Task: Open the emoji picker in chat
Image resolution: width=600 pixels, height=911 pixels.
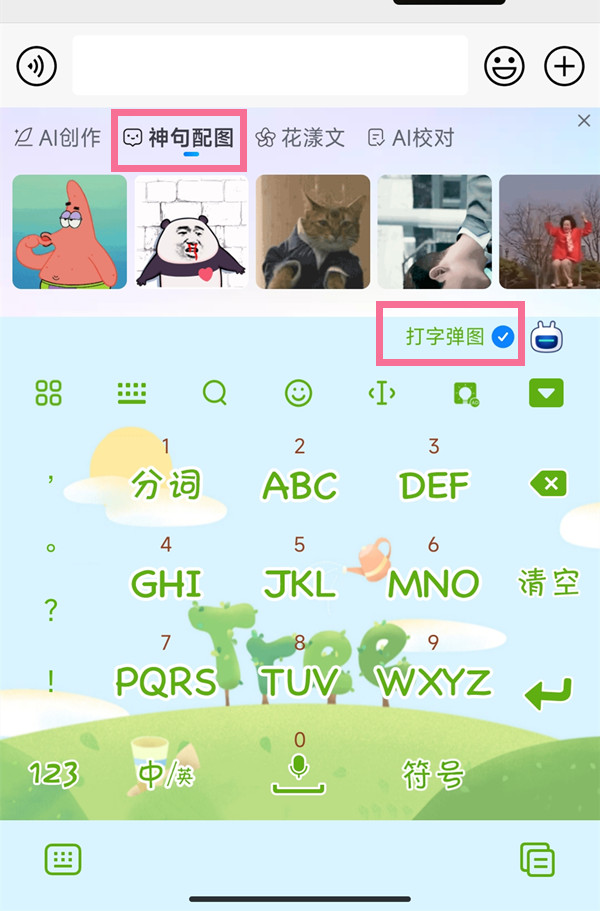Action: tap(504, 67)
